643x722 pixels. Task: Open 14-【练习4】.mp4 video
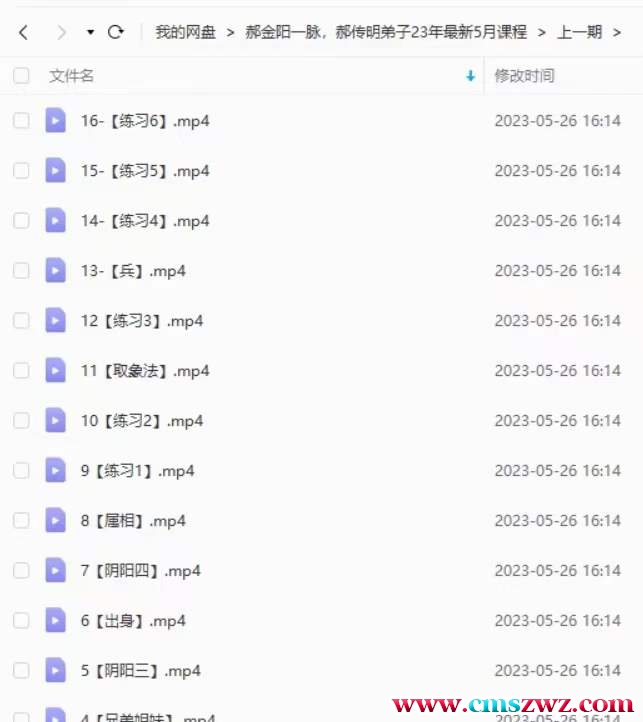[145, 221]
